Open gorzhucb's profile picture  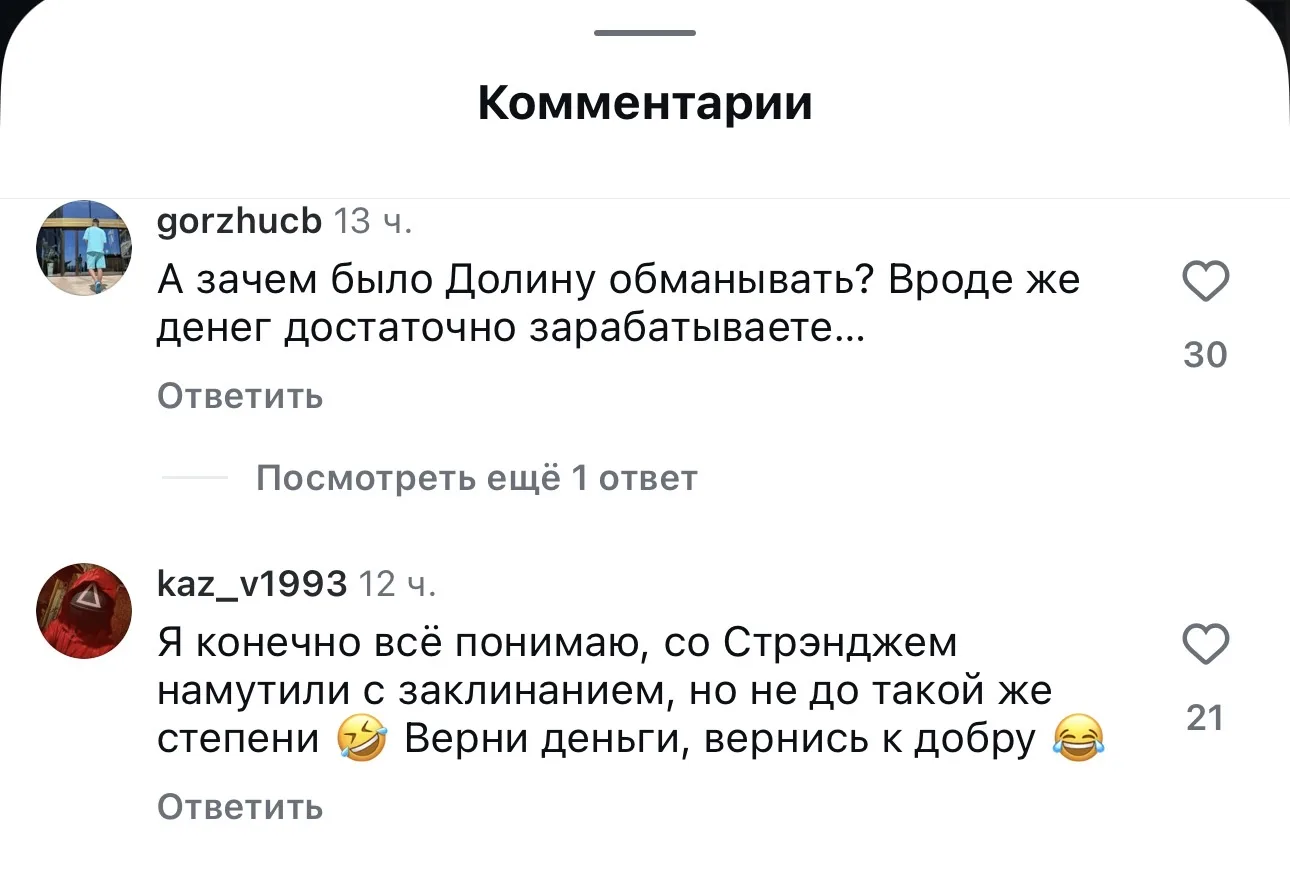click(x=84, y=246)
